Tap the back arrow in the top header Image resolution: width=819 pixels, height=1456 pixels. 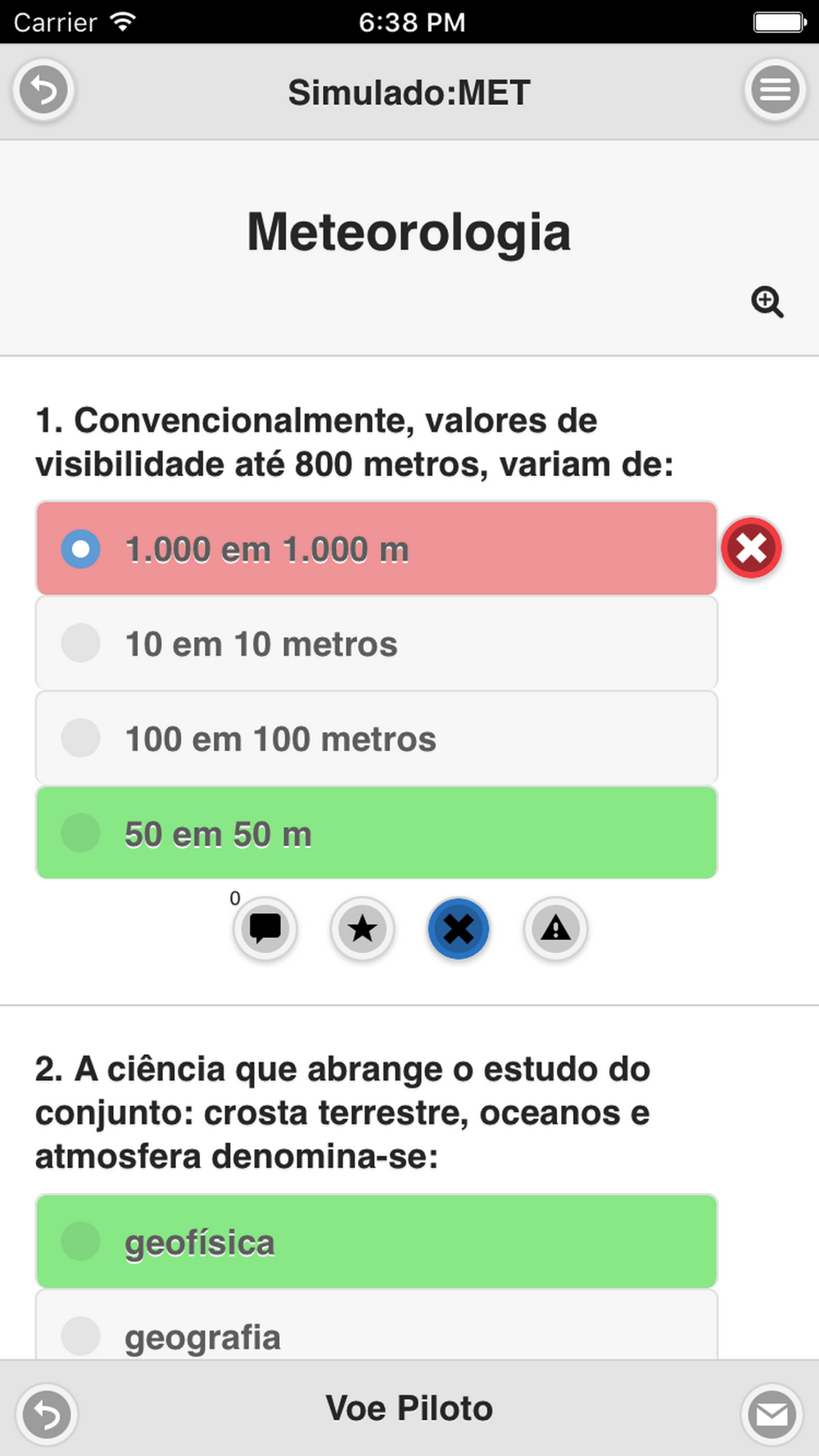[43, 90]
